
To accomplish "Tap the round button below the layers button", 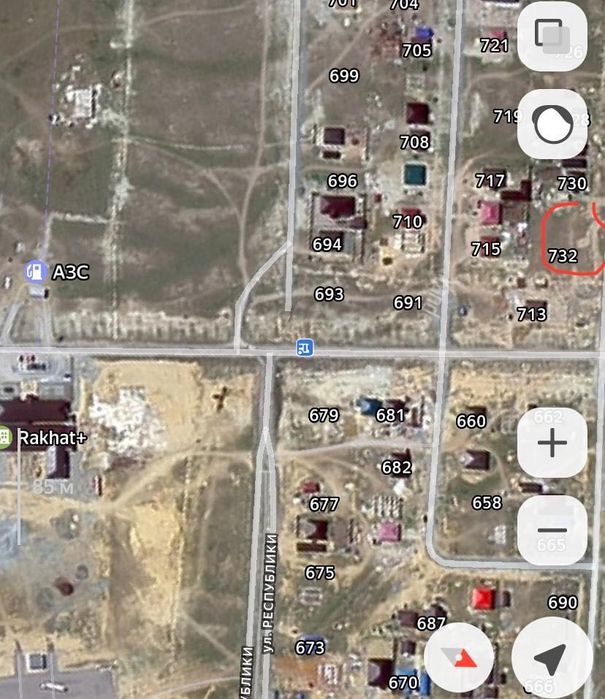I will point(552,124).
